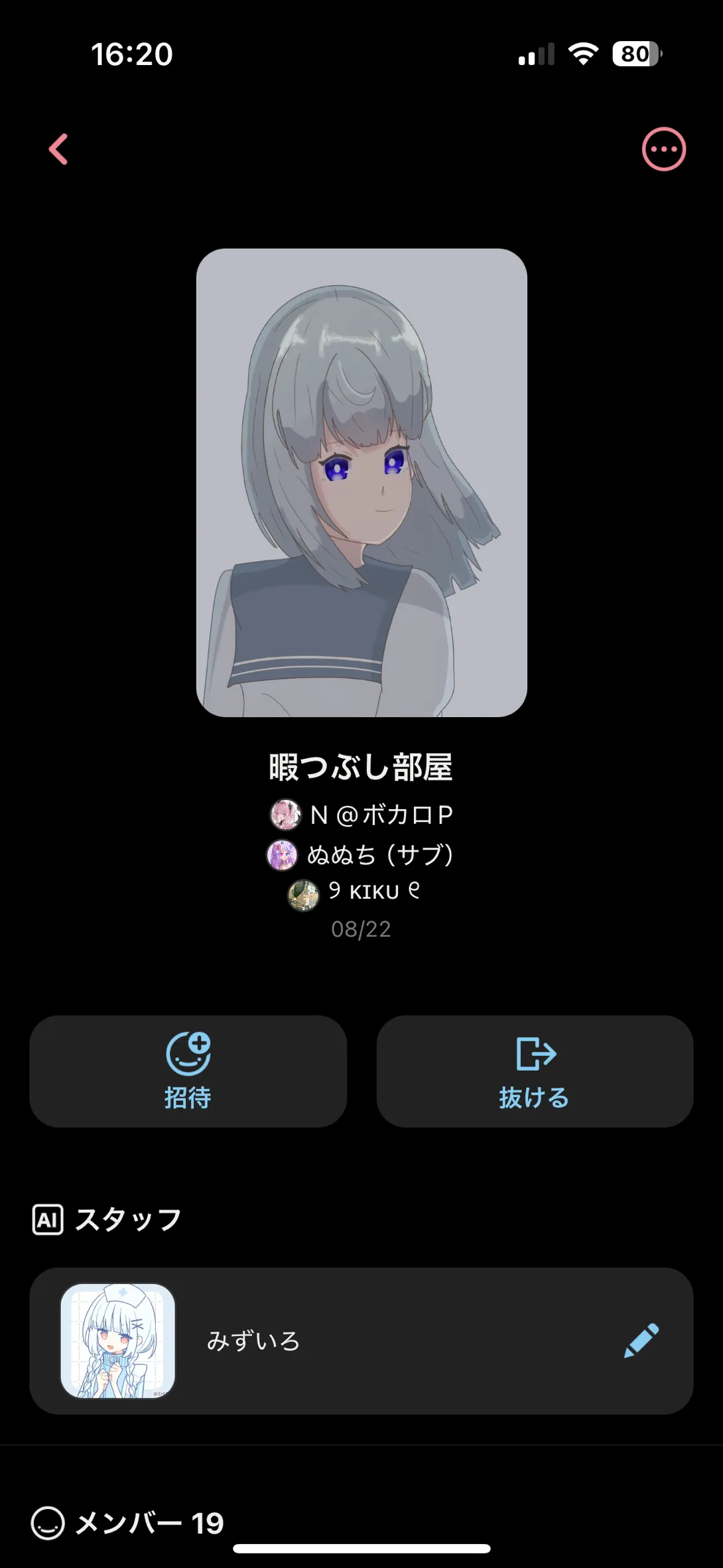Viewport: 723px width, 1568px height.
Task: Open ぬぬち (サブ) member profile
Action: coord(361,855)
